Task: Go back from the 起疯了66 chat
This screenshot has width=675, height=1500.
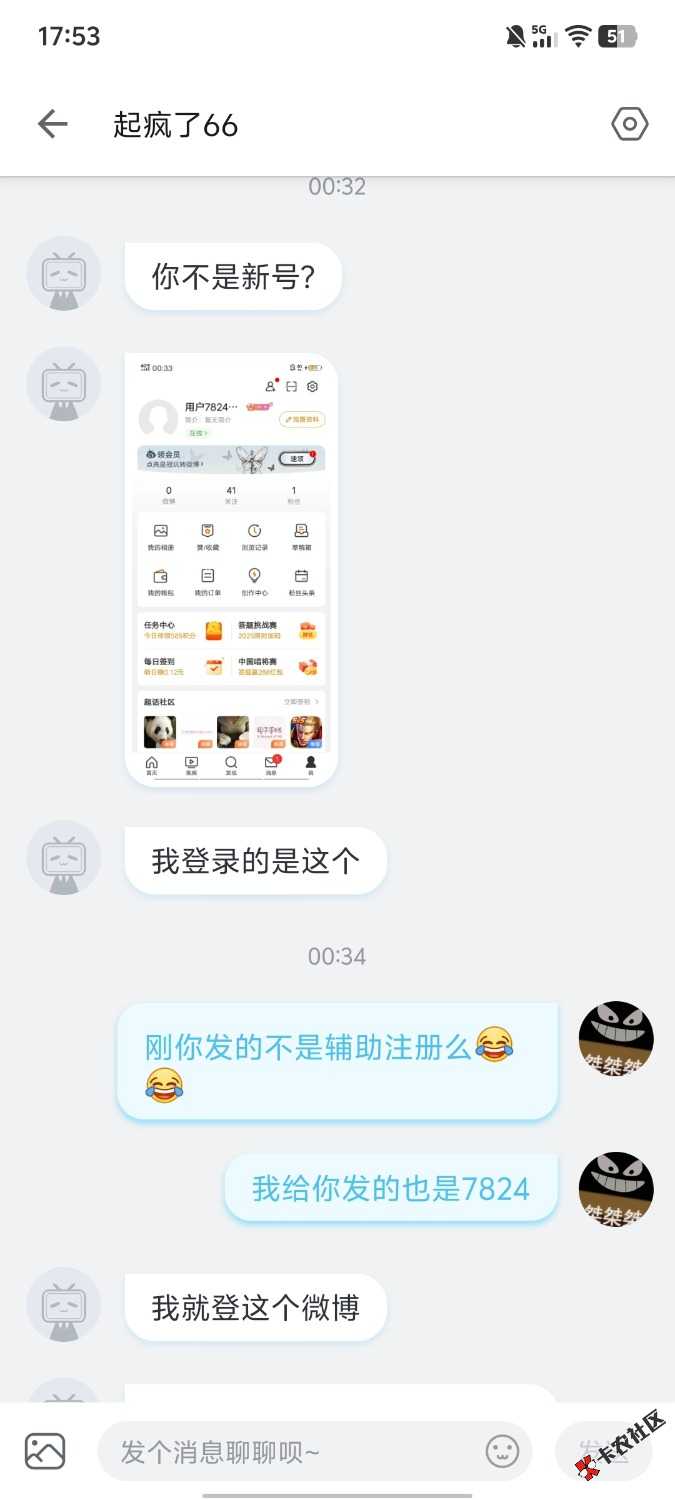Action: [52, 124]
